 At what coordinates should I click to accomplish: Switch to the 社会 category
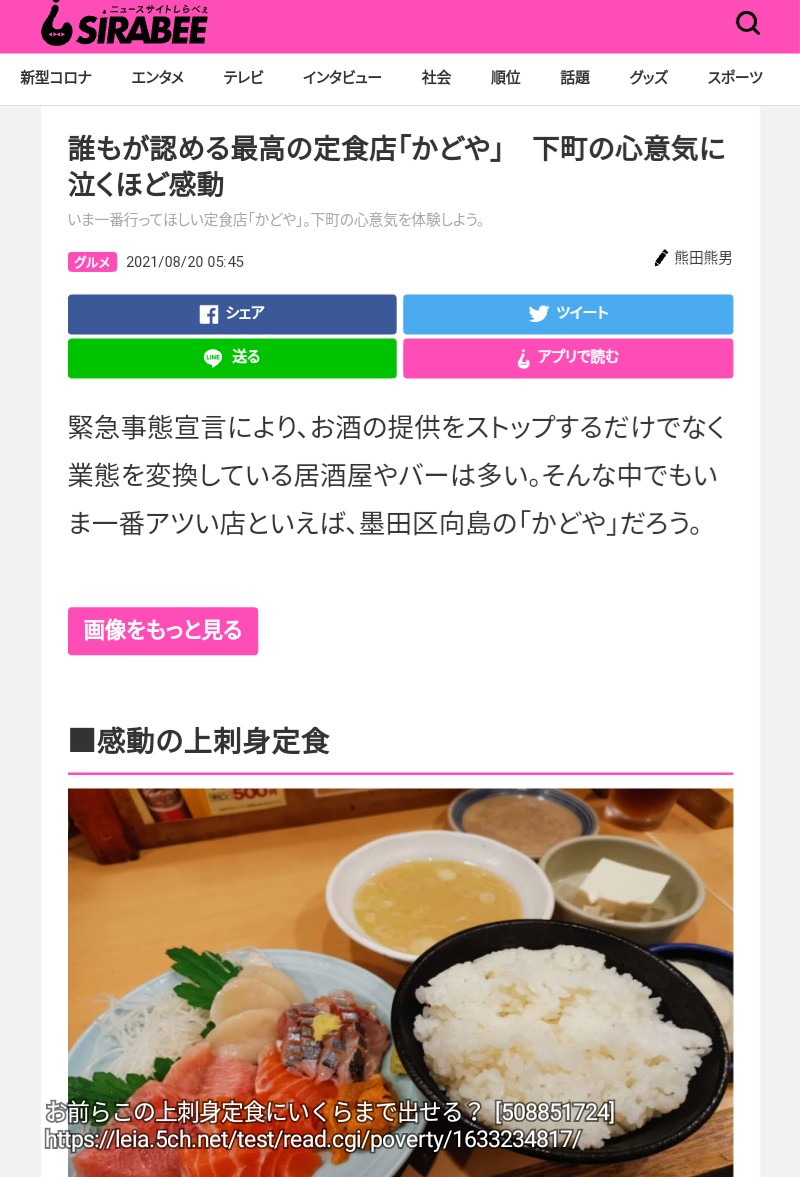tap(436, 78)
